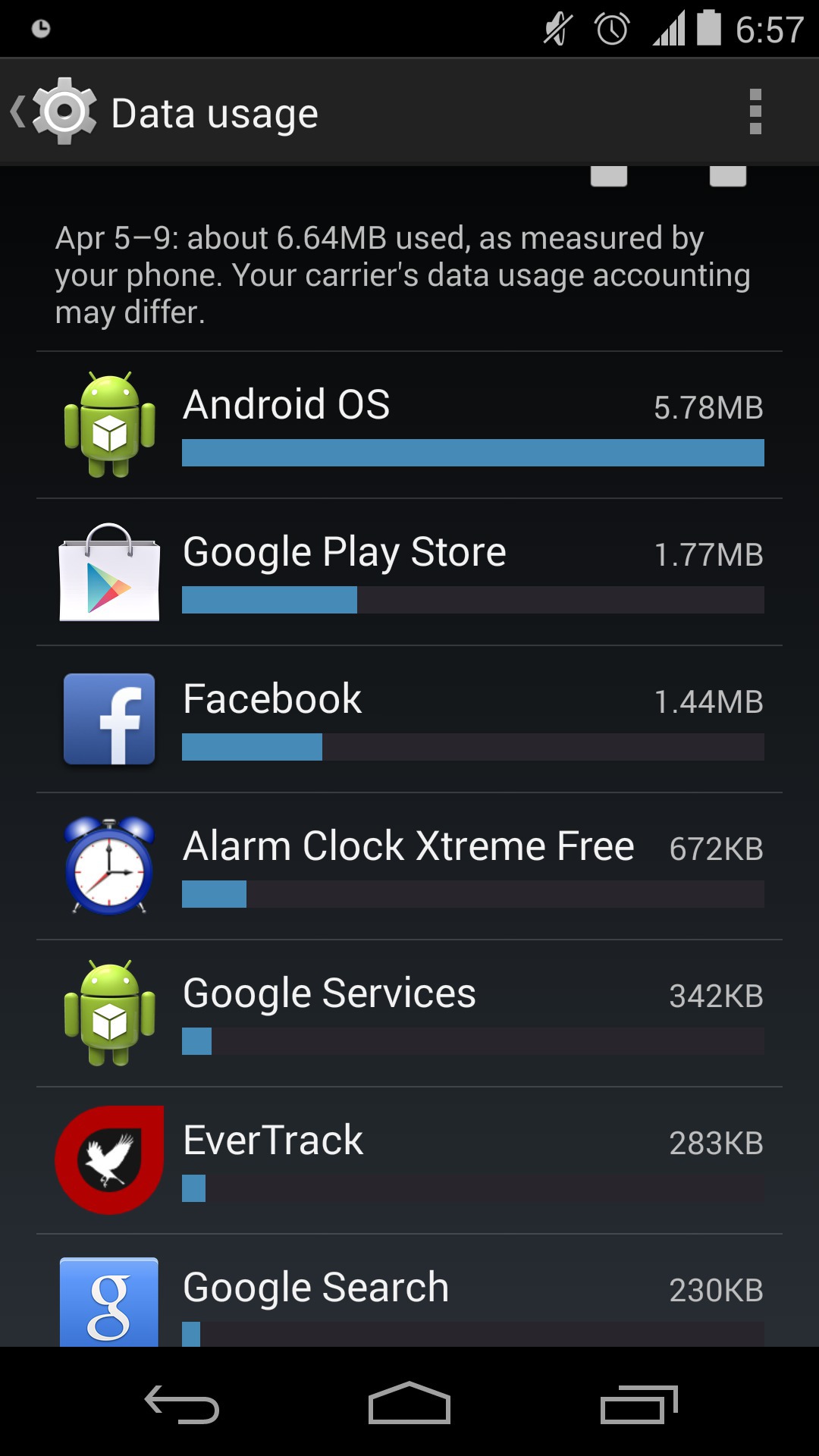Open Facebook data usage details
The height and width of the screenshot is (1456, 819).
coord(409,719)
